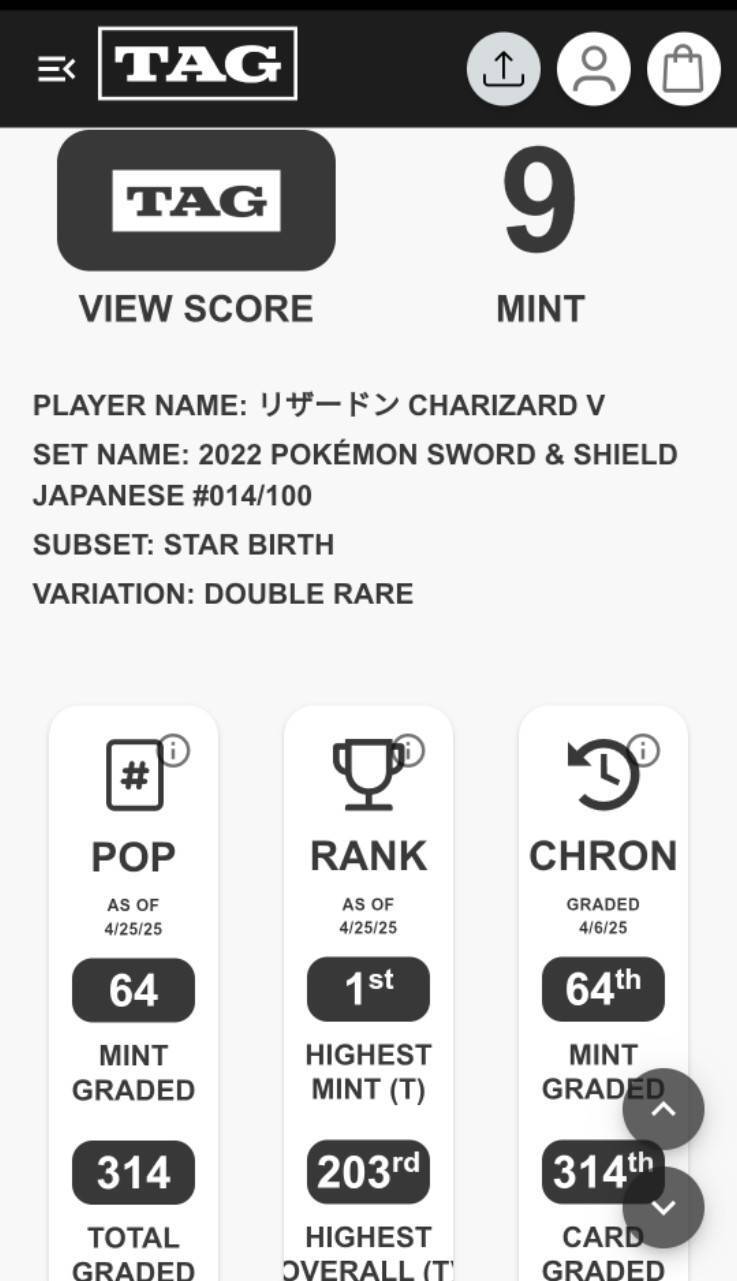
Task: Click the VIEW SCORE button
Action: coord(196,200)
